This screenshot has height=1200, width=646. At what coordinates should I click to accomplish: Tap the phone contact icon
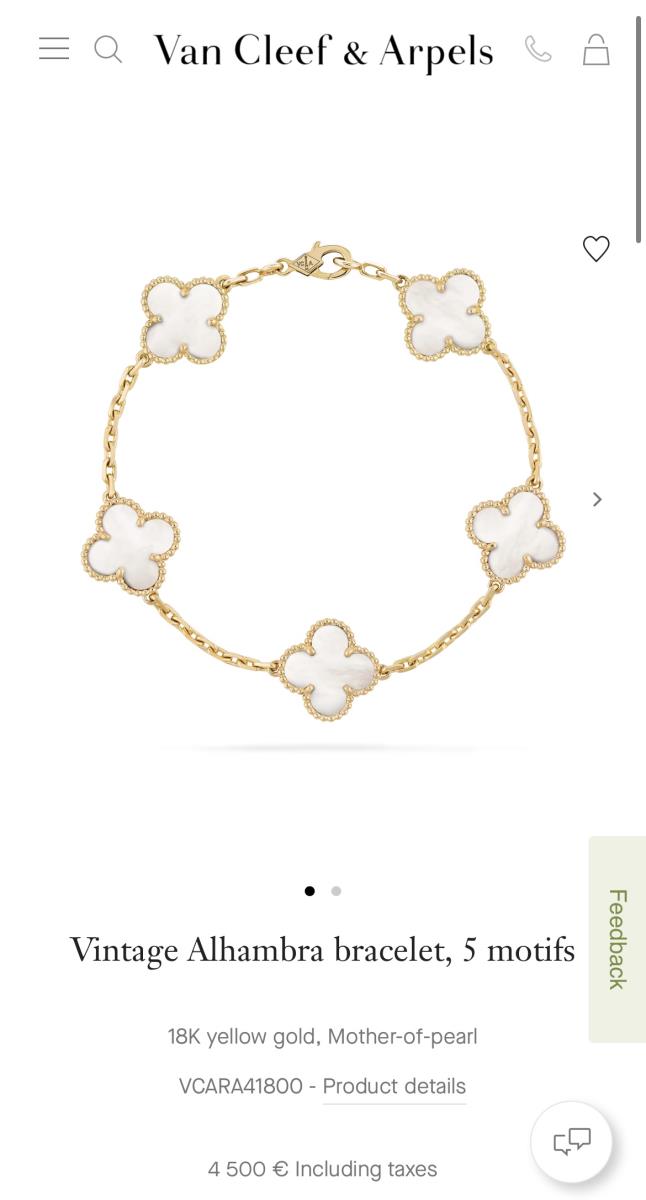[x=538, y=49]
